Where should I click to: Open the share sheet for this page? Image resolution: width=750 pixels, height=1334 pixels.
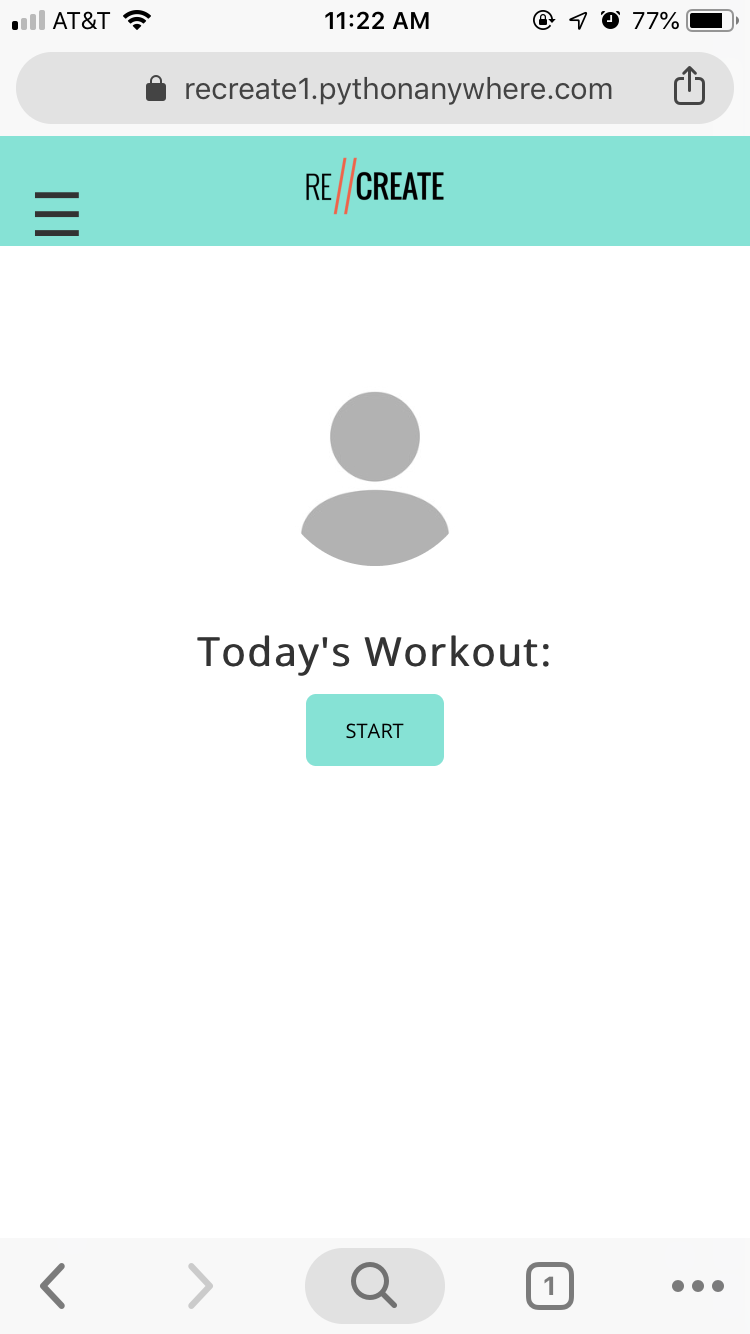tap(689, 88)
